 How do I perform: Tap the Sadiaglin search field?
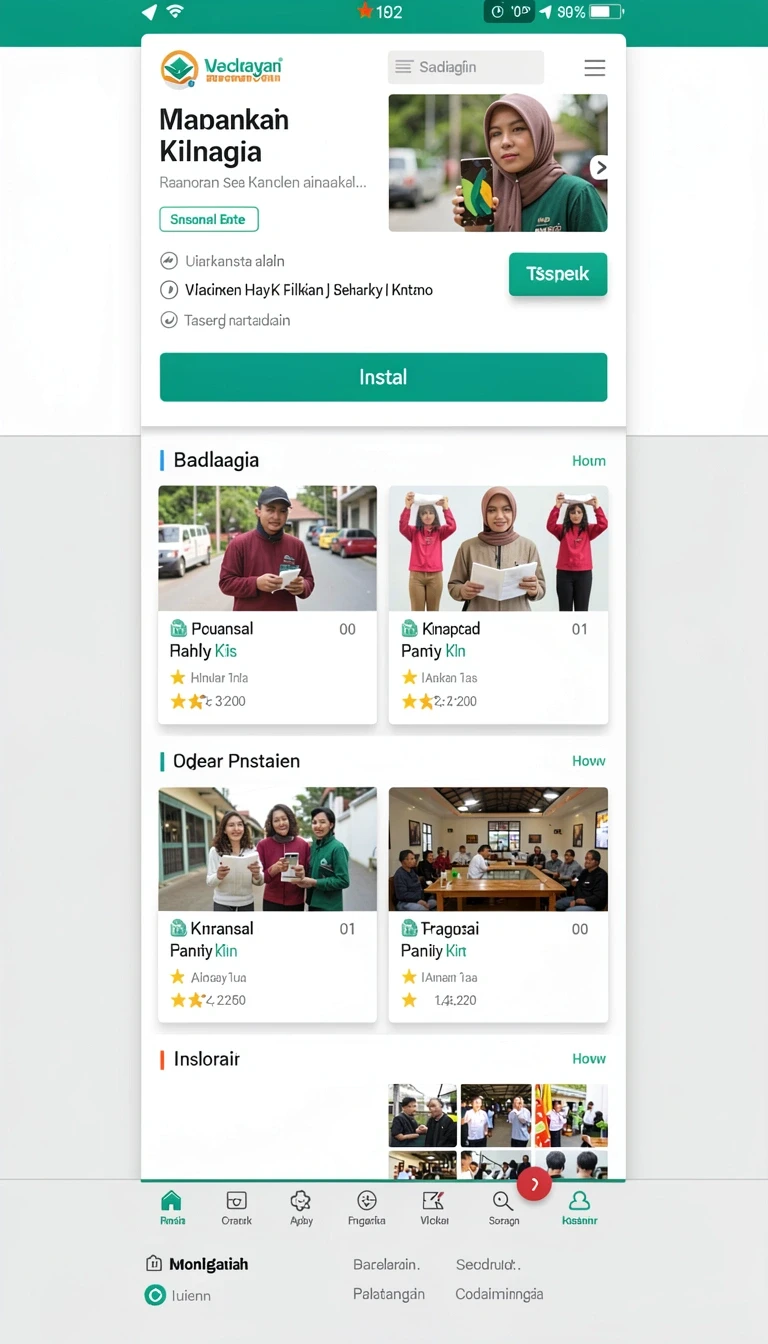pos(466,67)
